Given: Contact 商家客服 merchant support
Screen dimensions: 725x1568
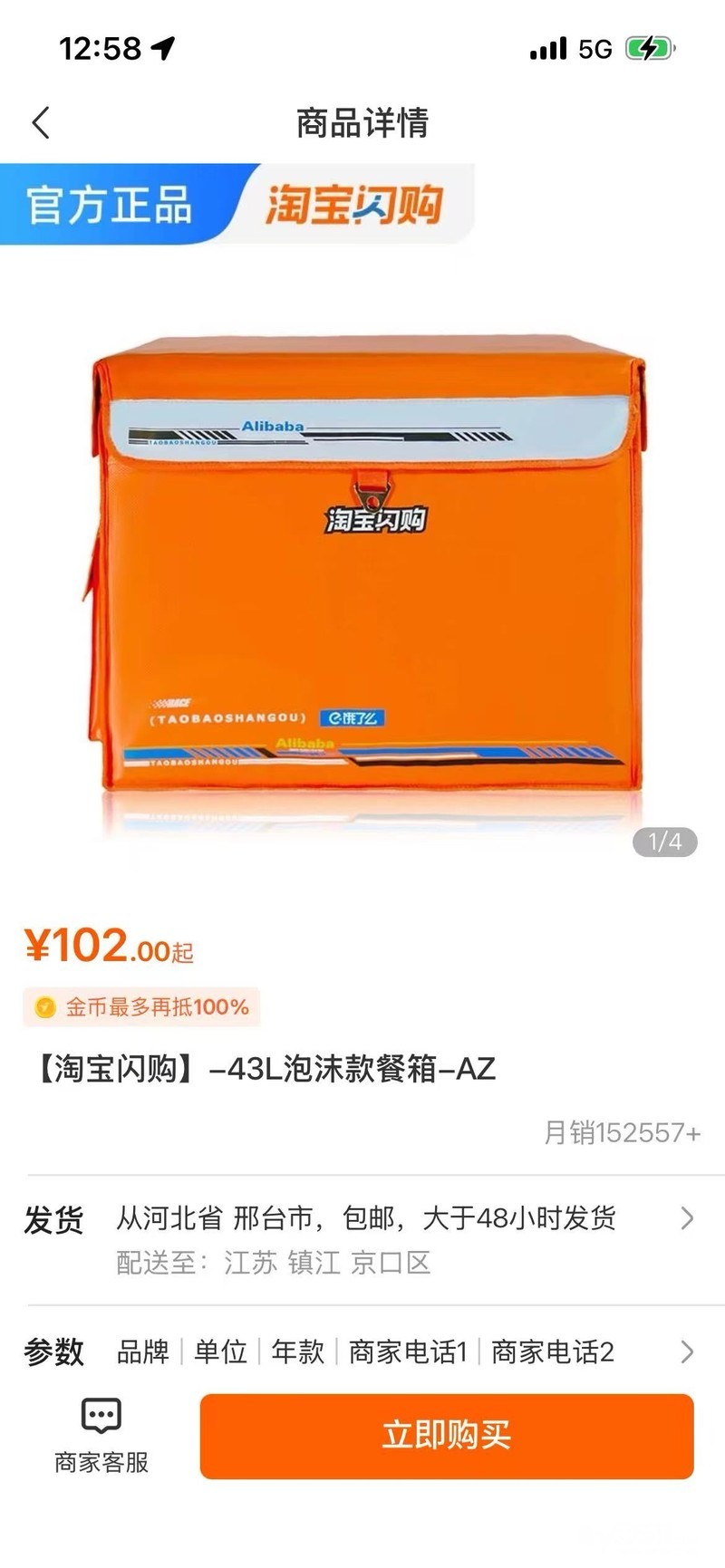Looking at the screenshot, I should (x=101, y=1436).
